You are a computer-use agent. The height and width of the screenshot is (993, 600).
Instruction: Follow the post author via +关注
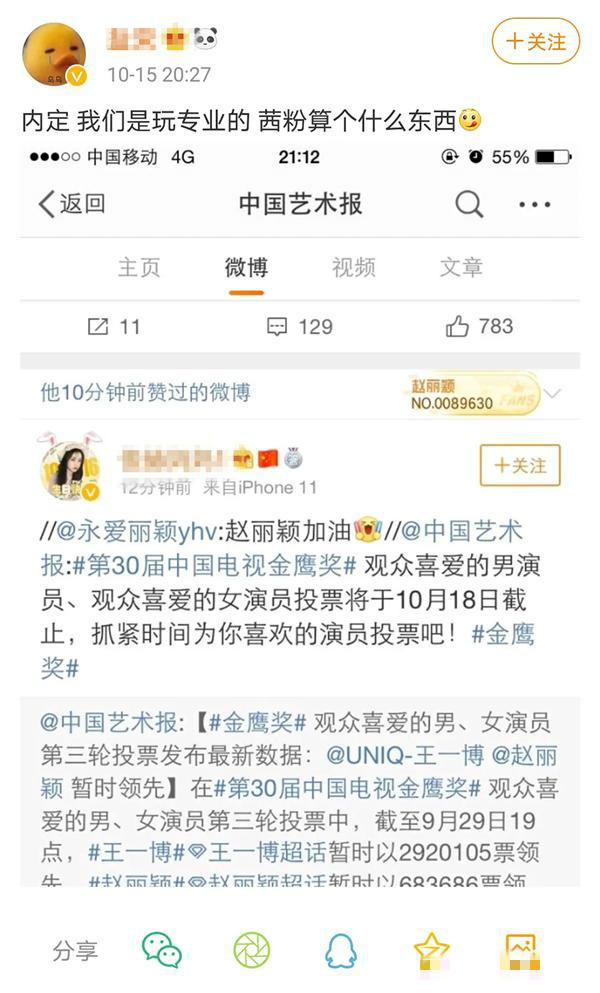pos(535,41)
